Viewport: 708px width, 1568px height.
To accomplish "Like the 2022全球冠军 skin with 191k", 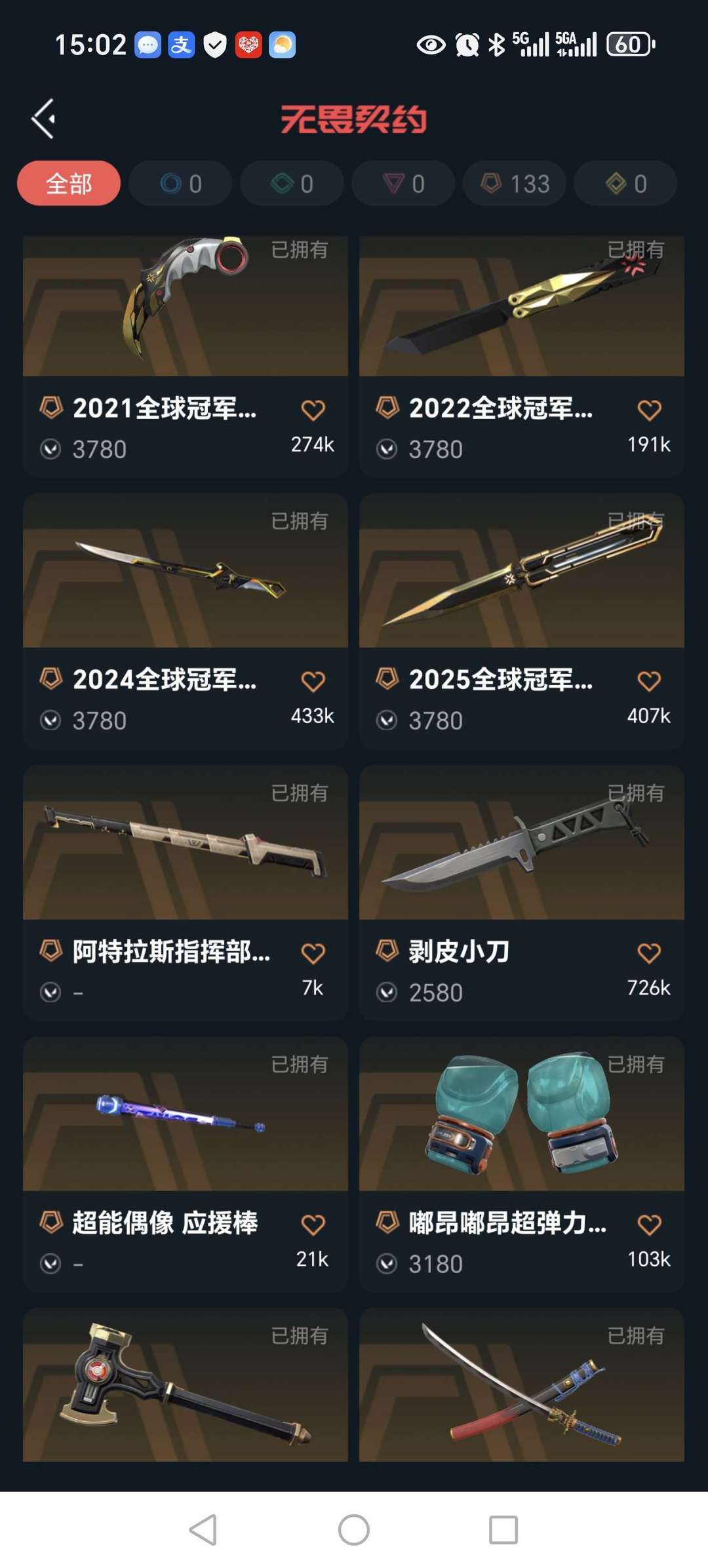I will (649, 410).
